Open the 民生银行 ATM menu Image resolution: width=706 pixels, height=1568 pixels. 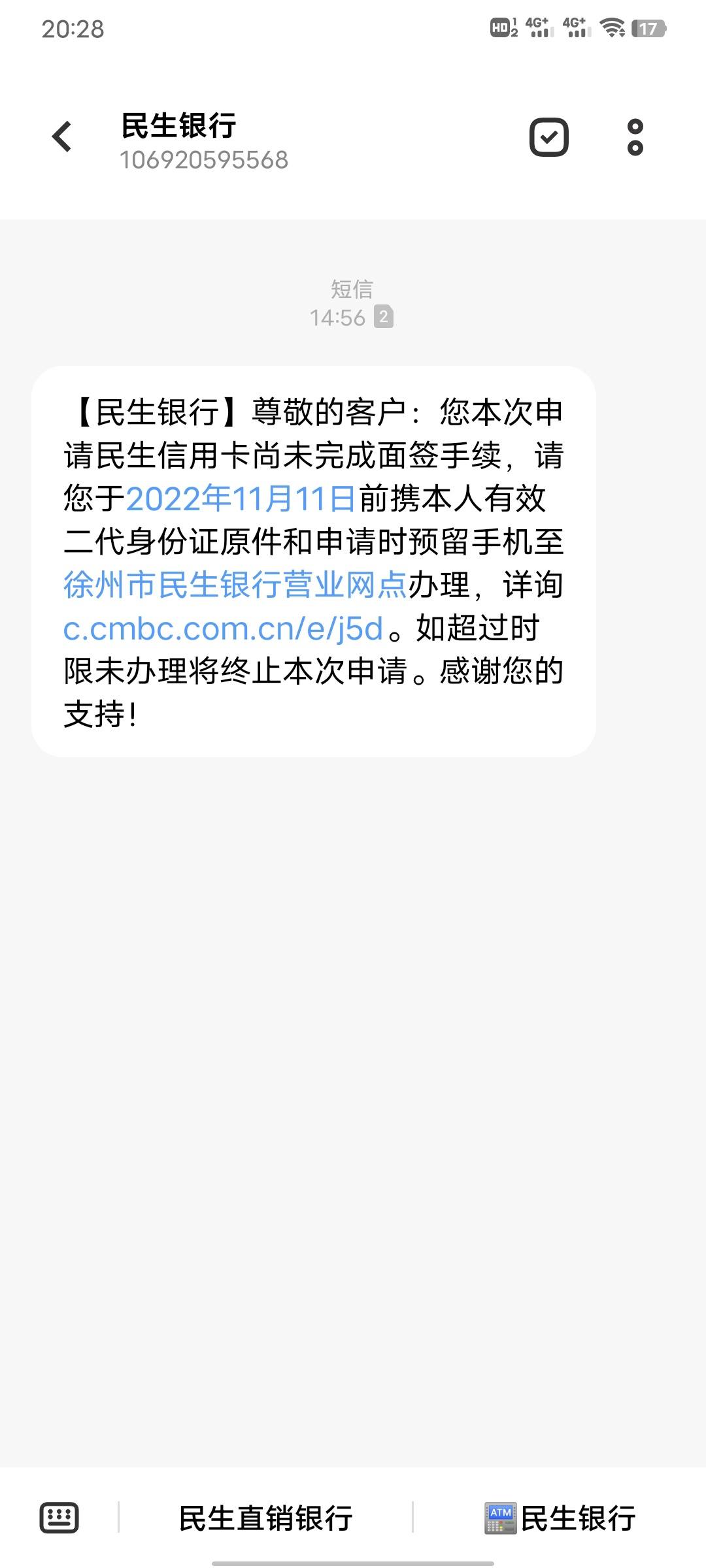point(560,1518)
